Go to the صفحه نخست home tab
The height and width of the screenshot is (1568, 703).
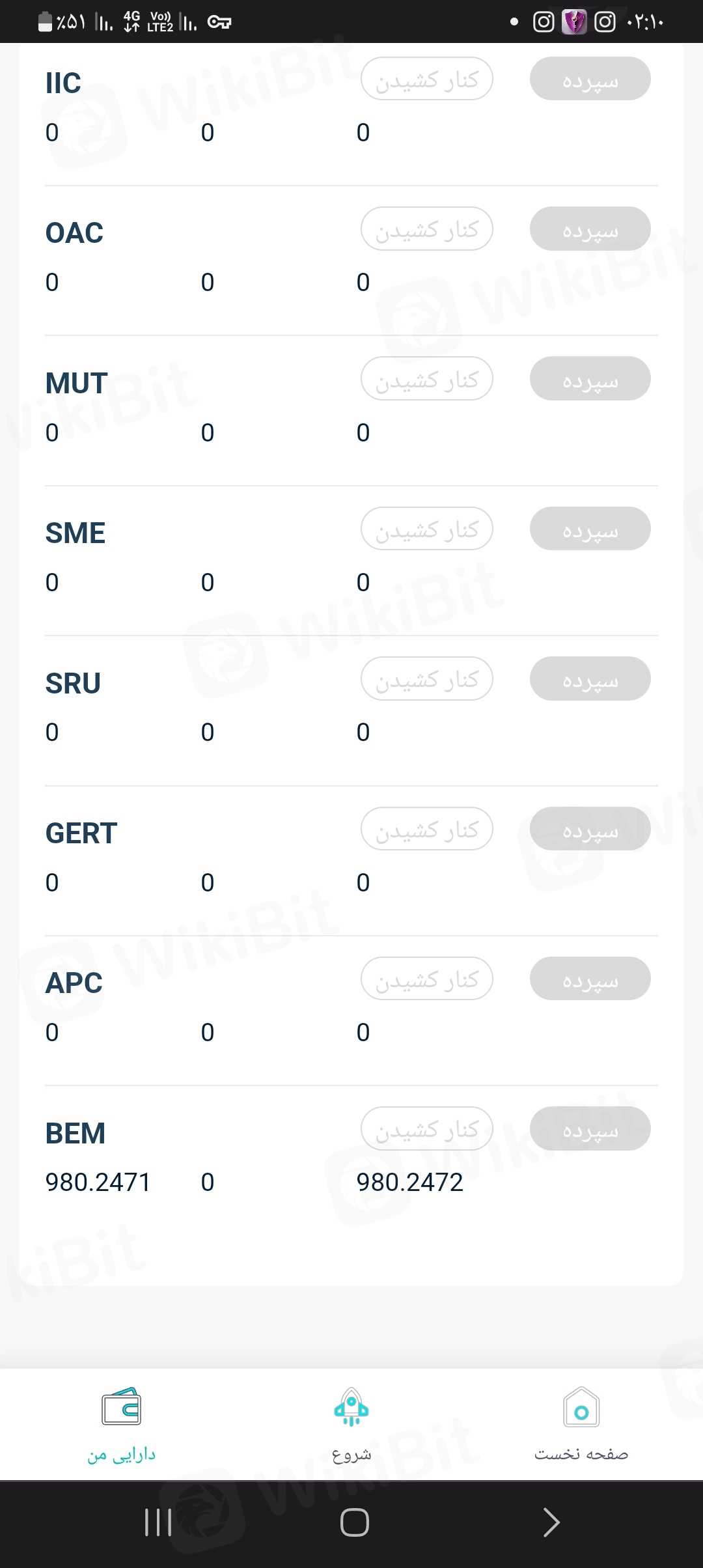click(x=581, y=1423)
